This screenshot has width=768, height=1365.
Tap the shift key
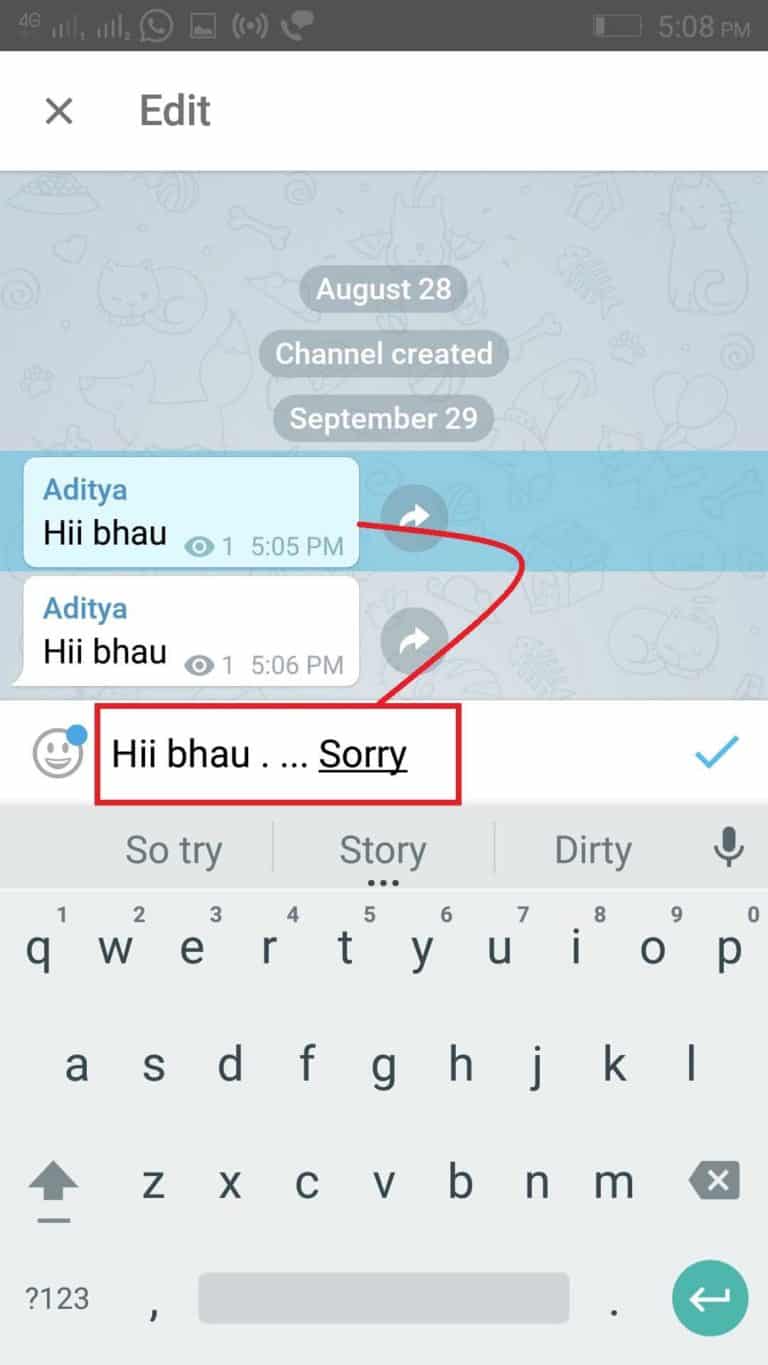point(54,1186)
